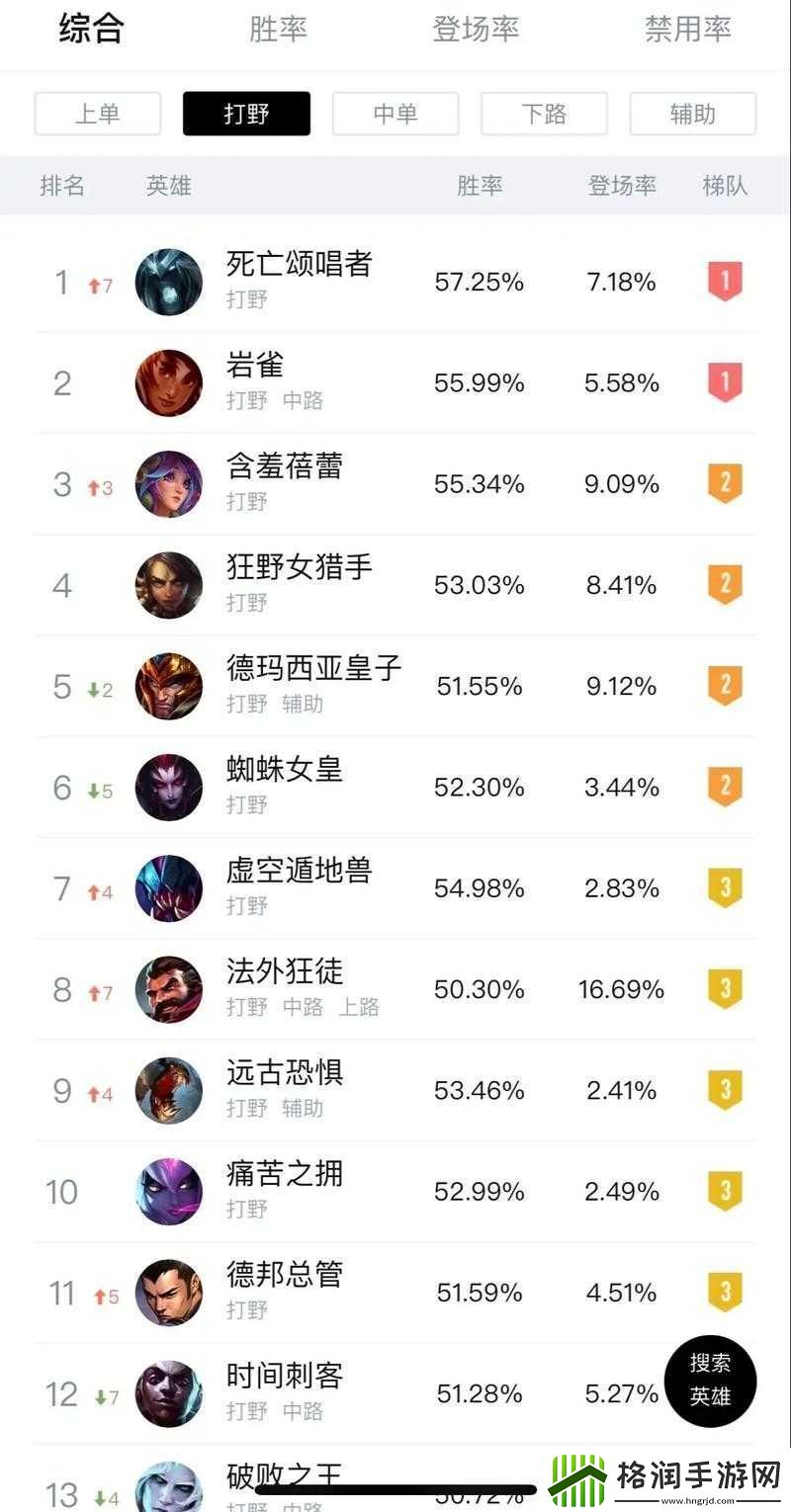Filter by 下路 position
The image size is (791, 1512).
click(544, 114)
